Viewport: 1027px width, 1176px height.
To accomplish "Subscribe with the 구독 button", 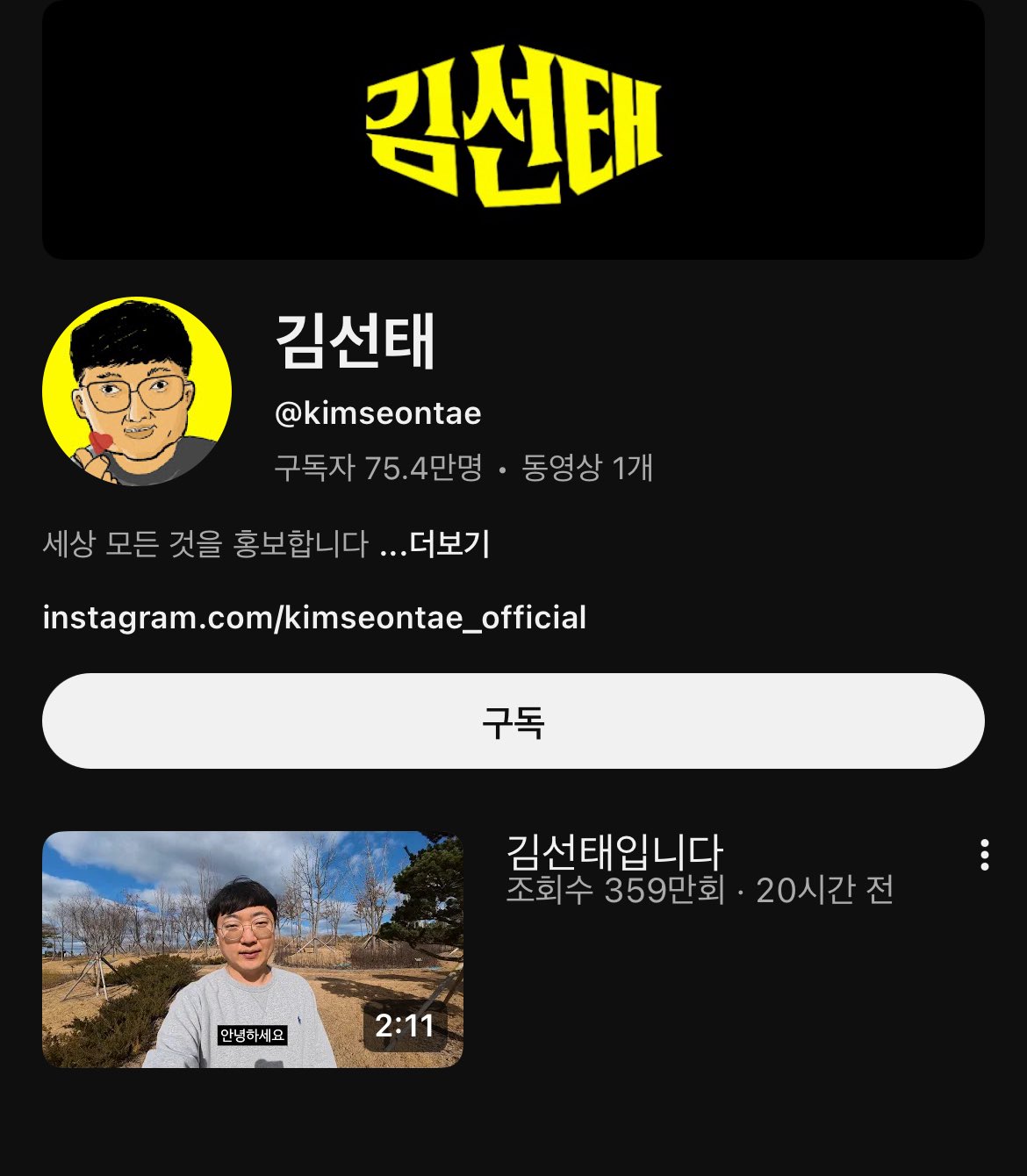I will coord(513,721).
